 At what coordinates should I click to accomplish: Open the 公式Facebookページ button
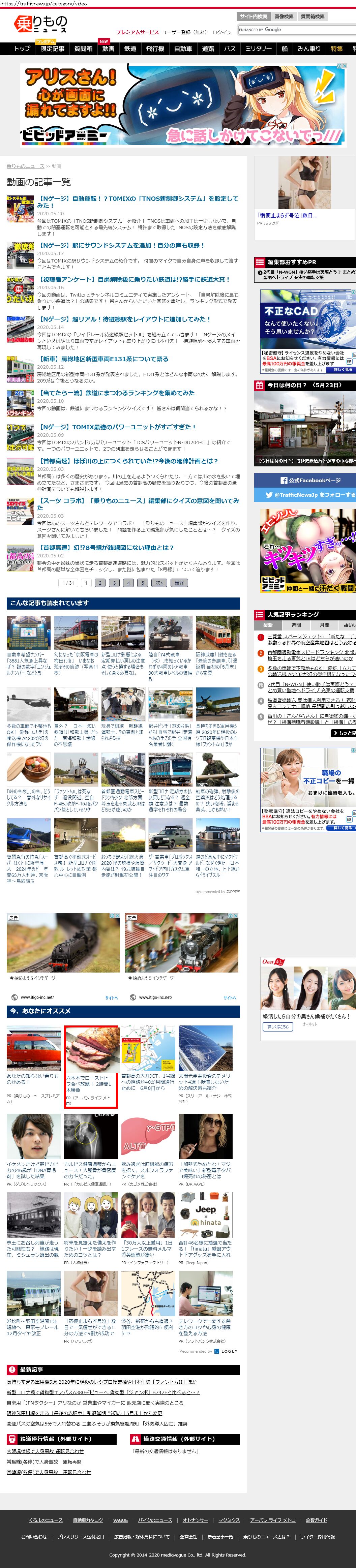coord(305,480)
